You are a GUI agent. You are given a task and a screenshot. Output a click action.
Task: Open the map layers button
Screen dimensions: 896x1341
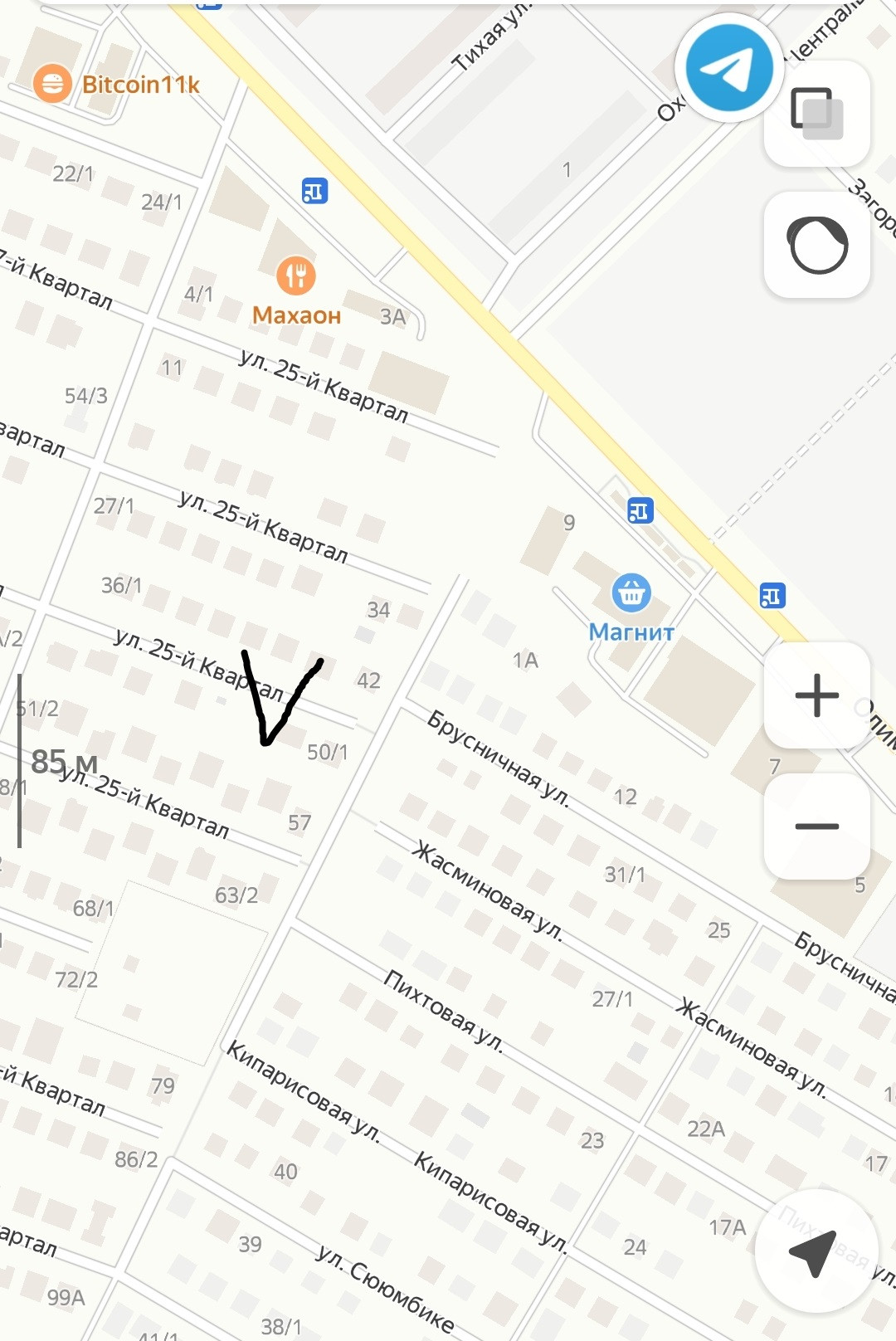coord(816,113)
